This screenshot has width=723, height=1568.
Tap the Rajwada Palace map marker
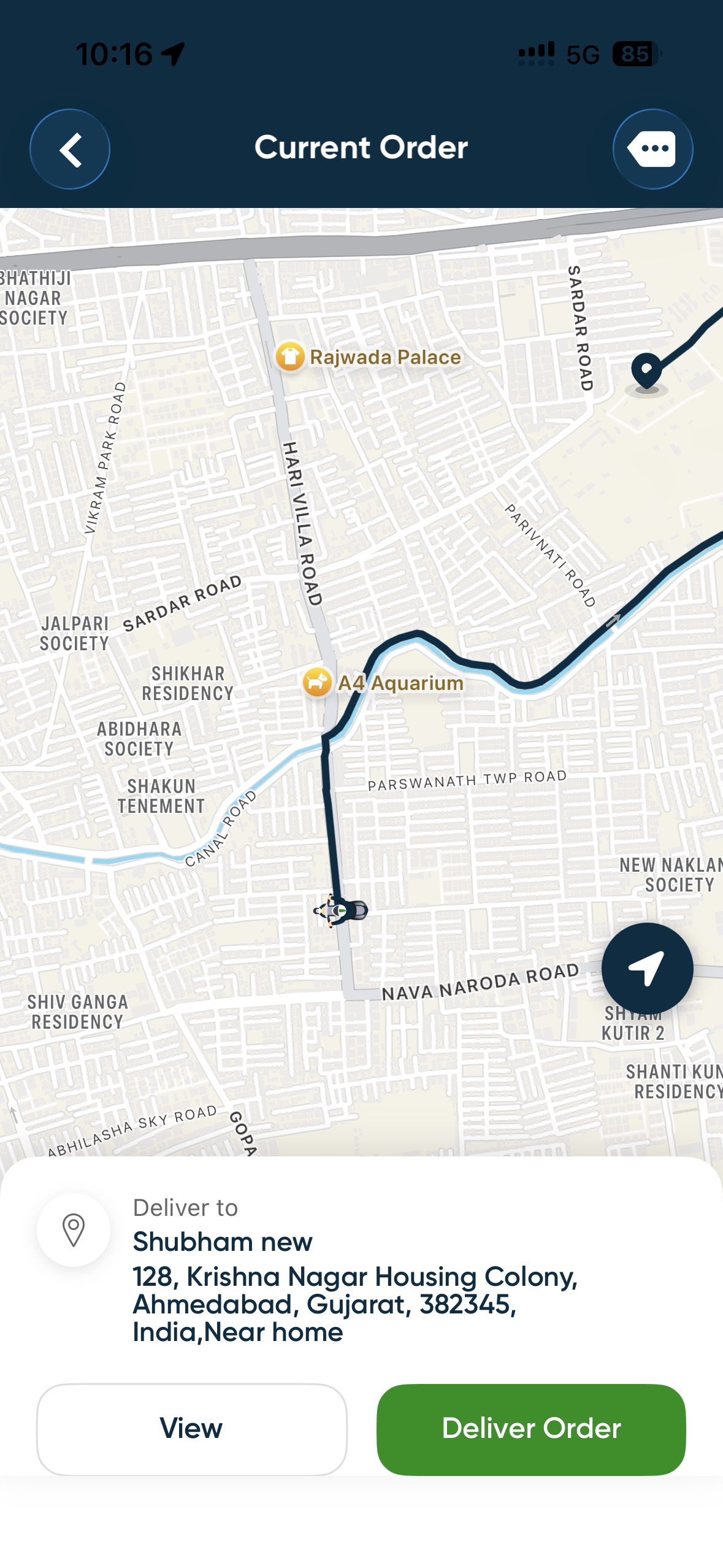click(x=290, y=356)
